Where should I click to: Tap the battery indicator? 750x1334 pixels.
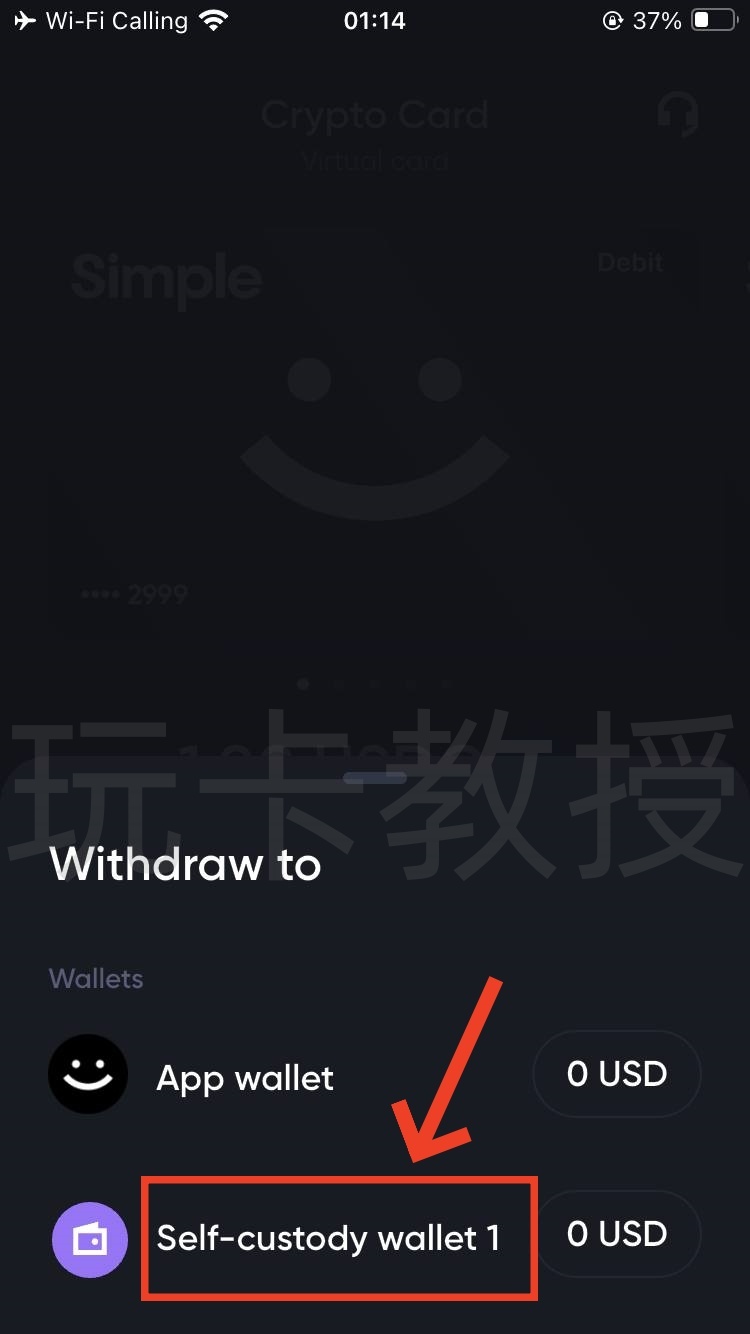click(712, 18)
